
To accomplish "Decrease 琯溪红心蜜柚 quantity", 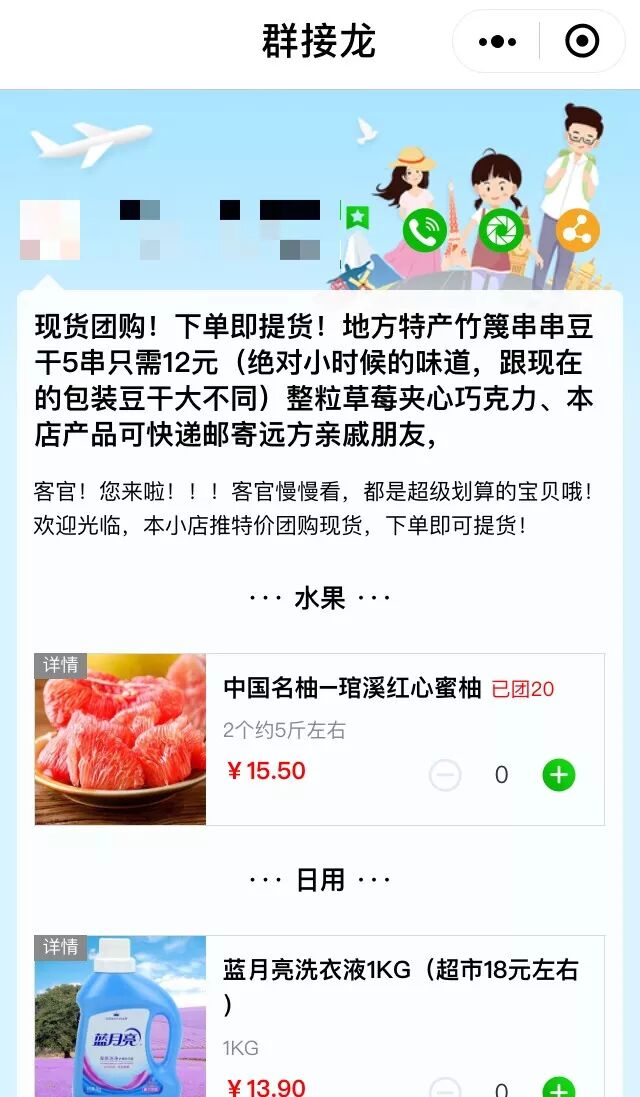I will (445, 775).
